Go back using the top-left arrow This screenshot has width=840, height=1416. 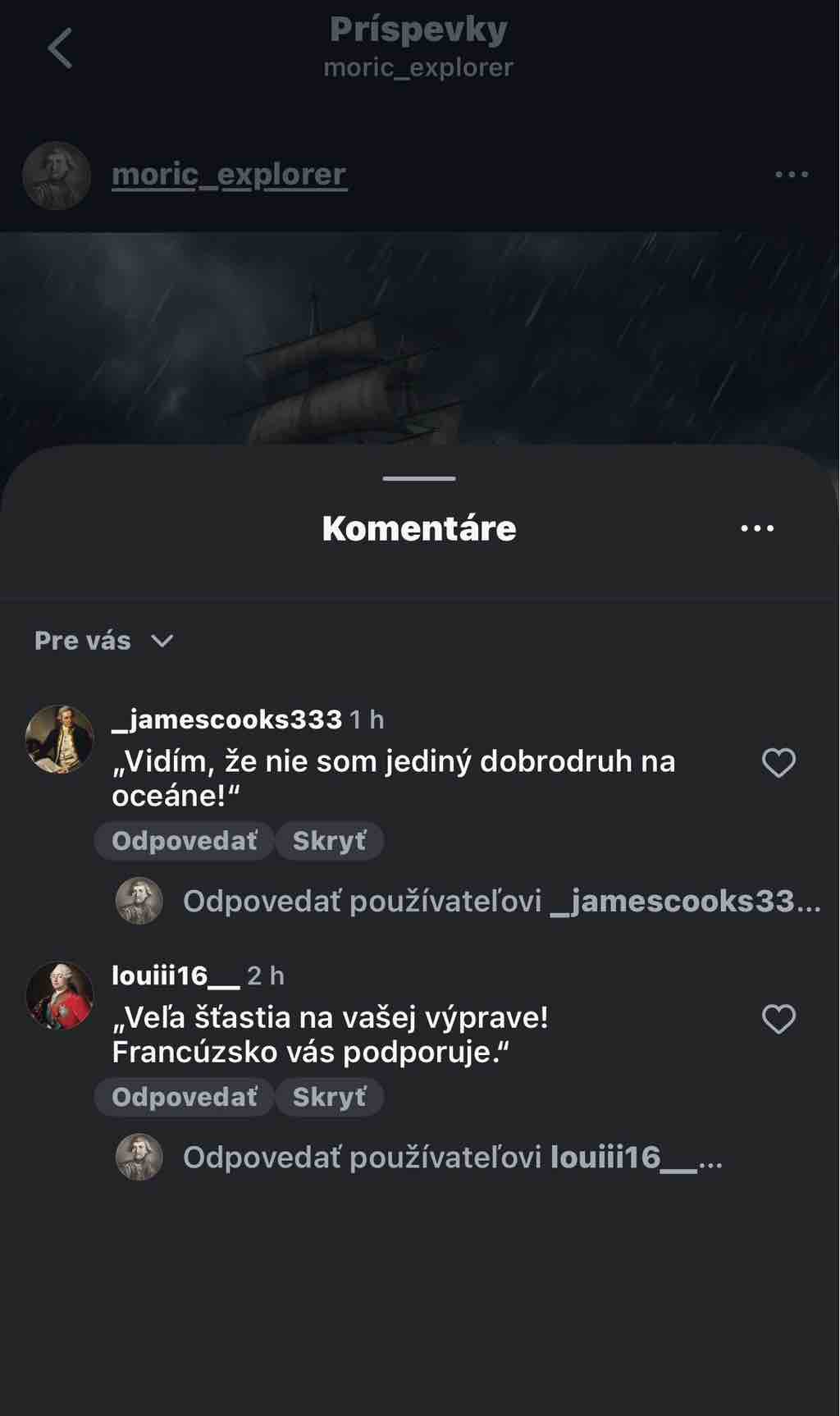point(60,48)
